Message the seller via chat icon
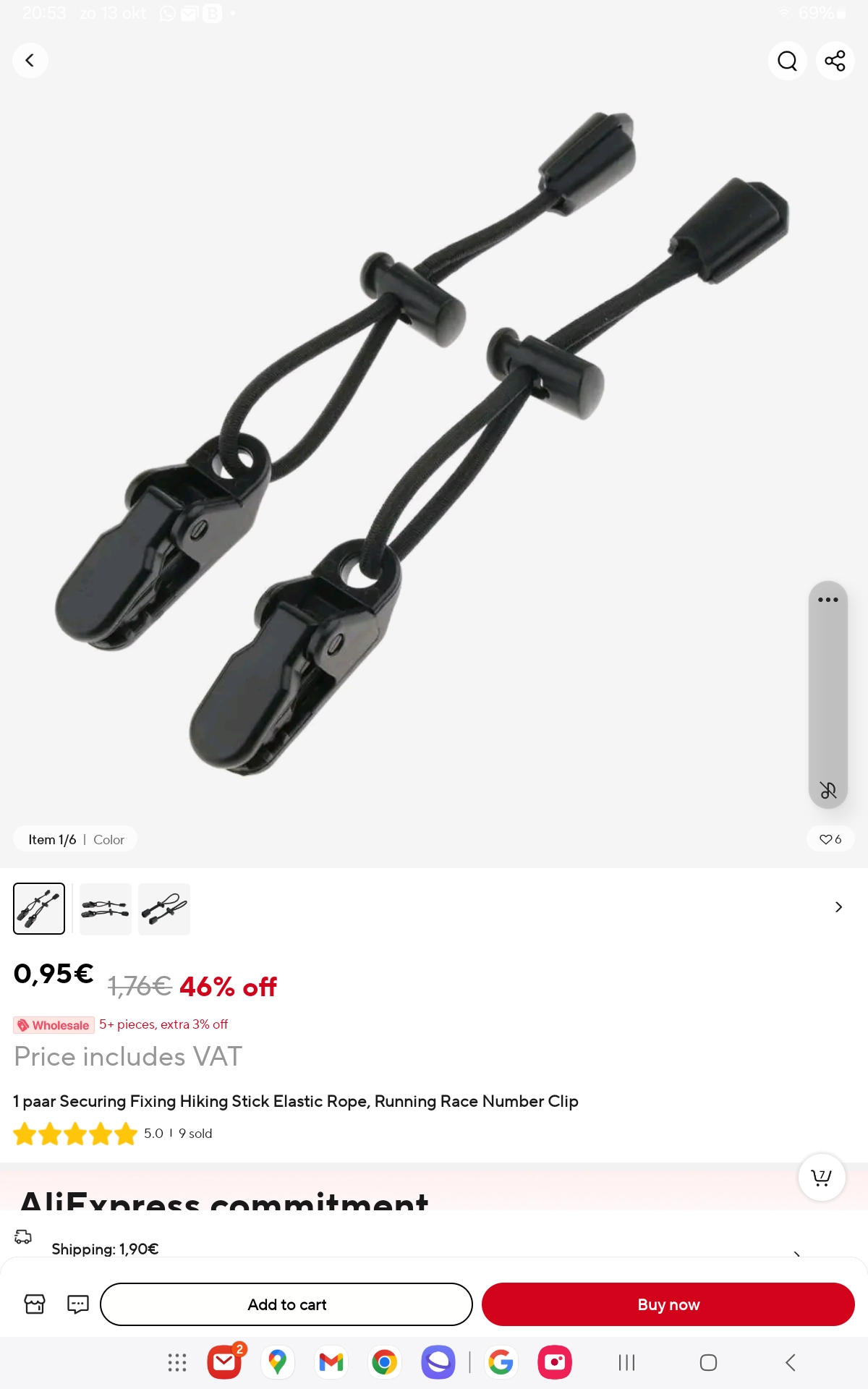The image size is (868, 1389). click(x=77, y=1304)
